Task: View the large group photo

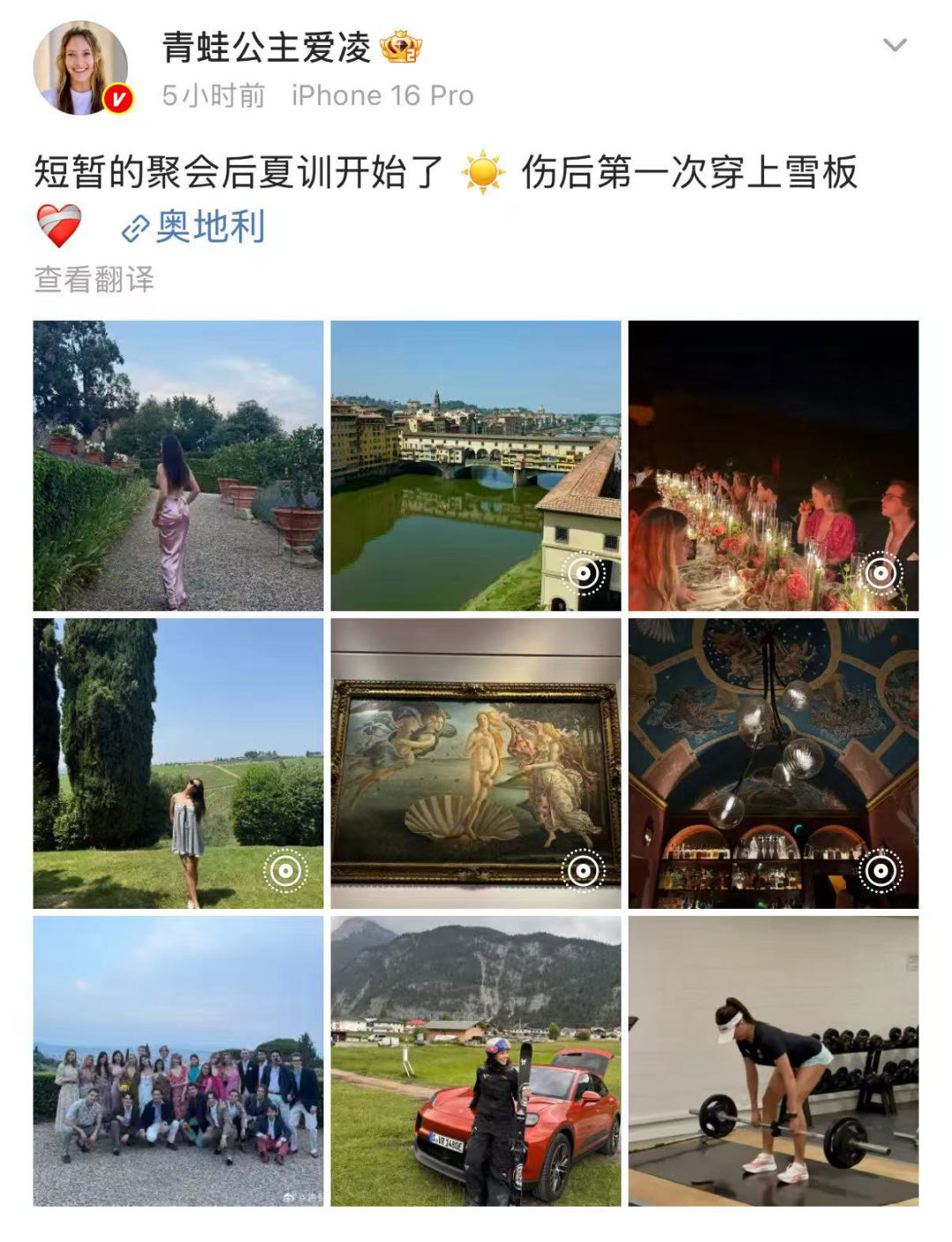Action: pos(178,1060)
